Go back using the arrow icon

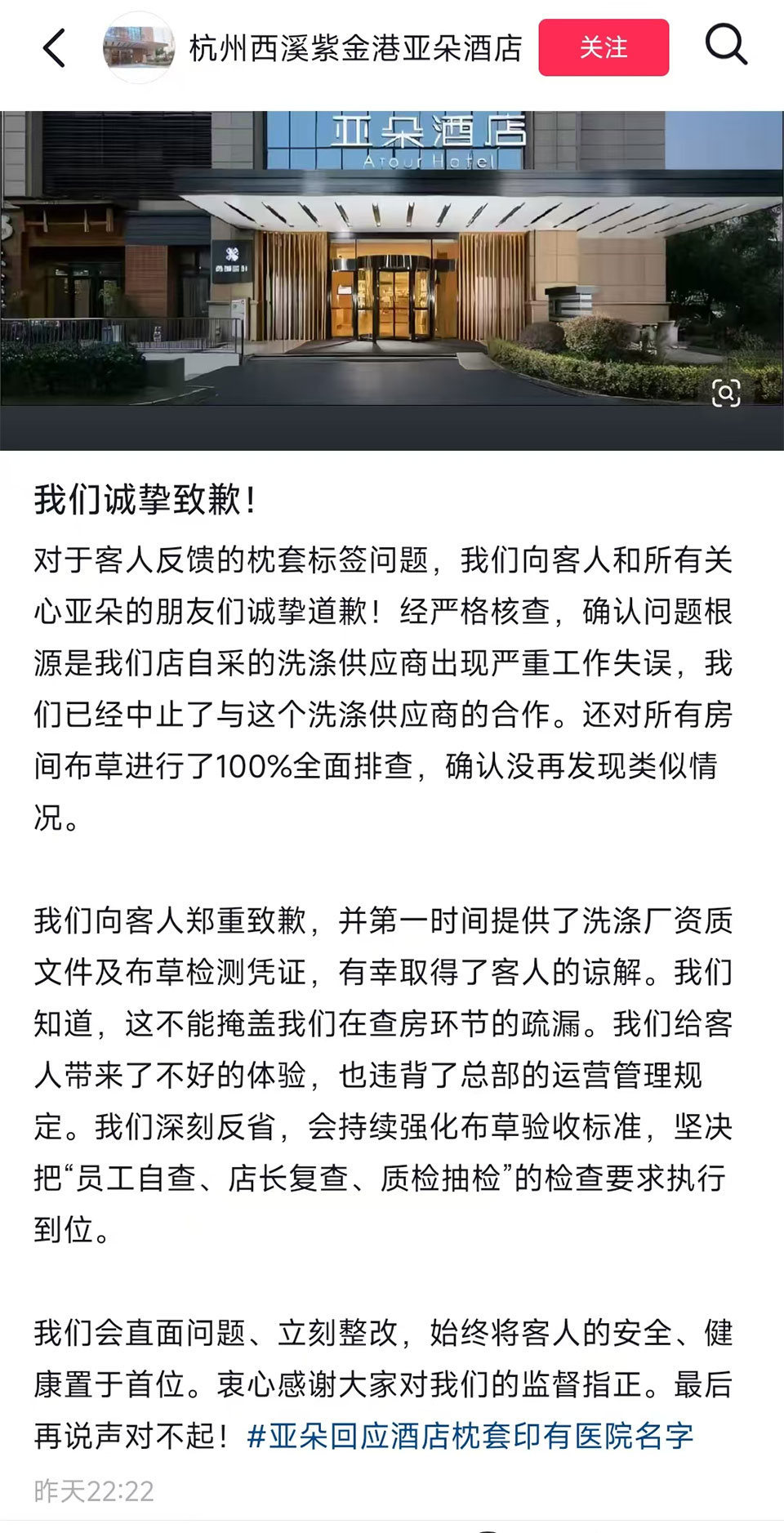(54, 48)
